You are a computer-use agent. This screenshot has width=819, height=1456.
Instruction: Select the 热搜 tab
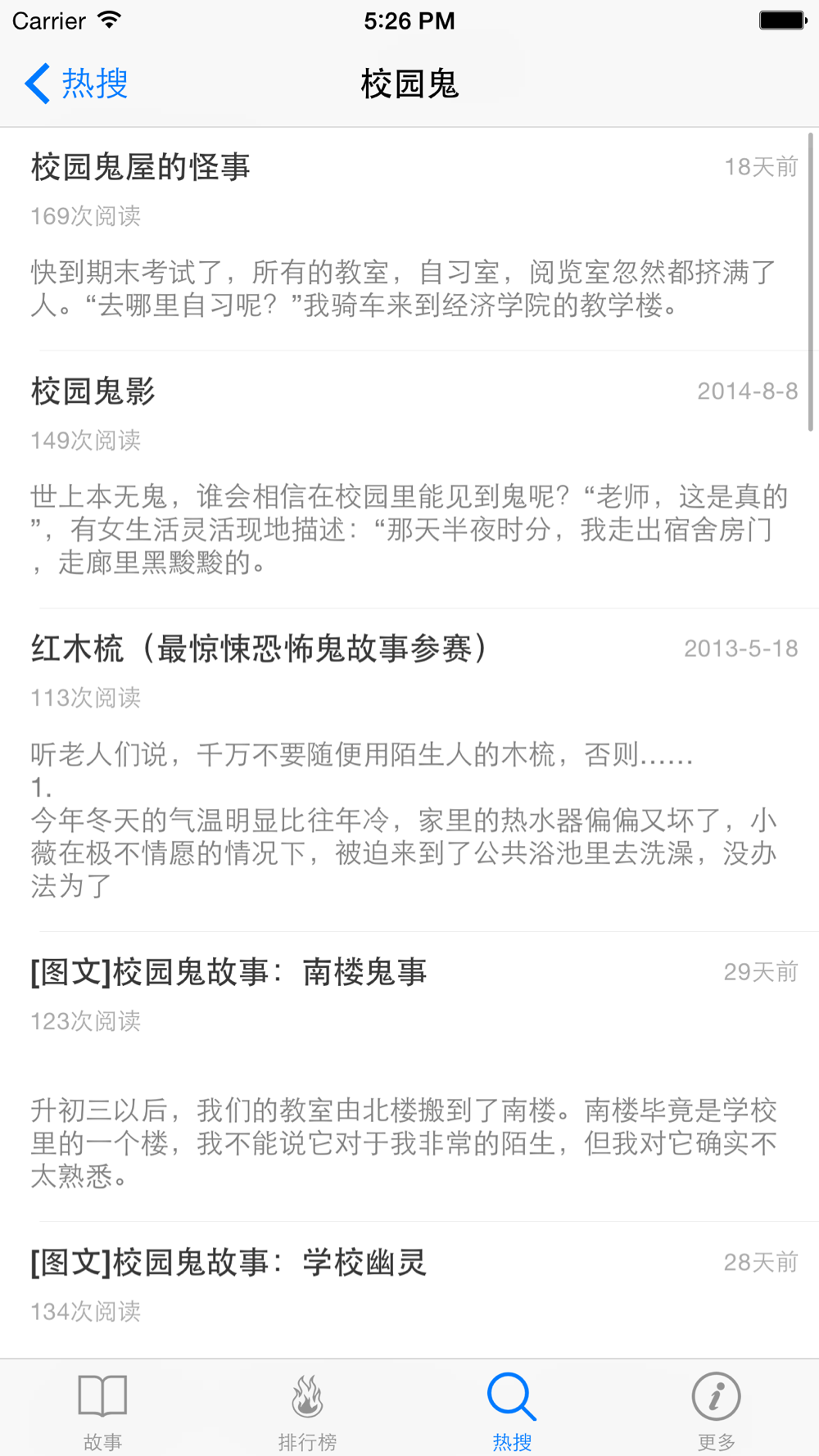coord(512,1409)
